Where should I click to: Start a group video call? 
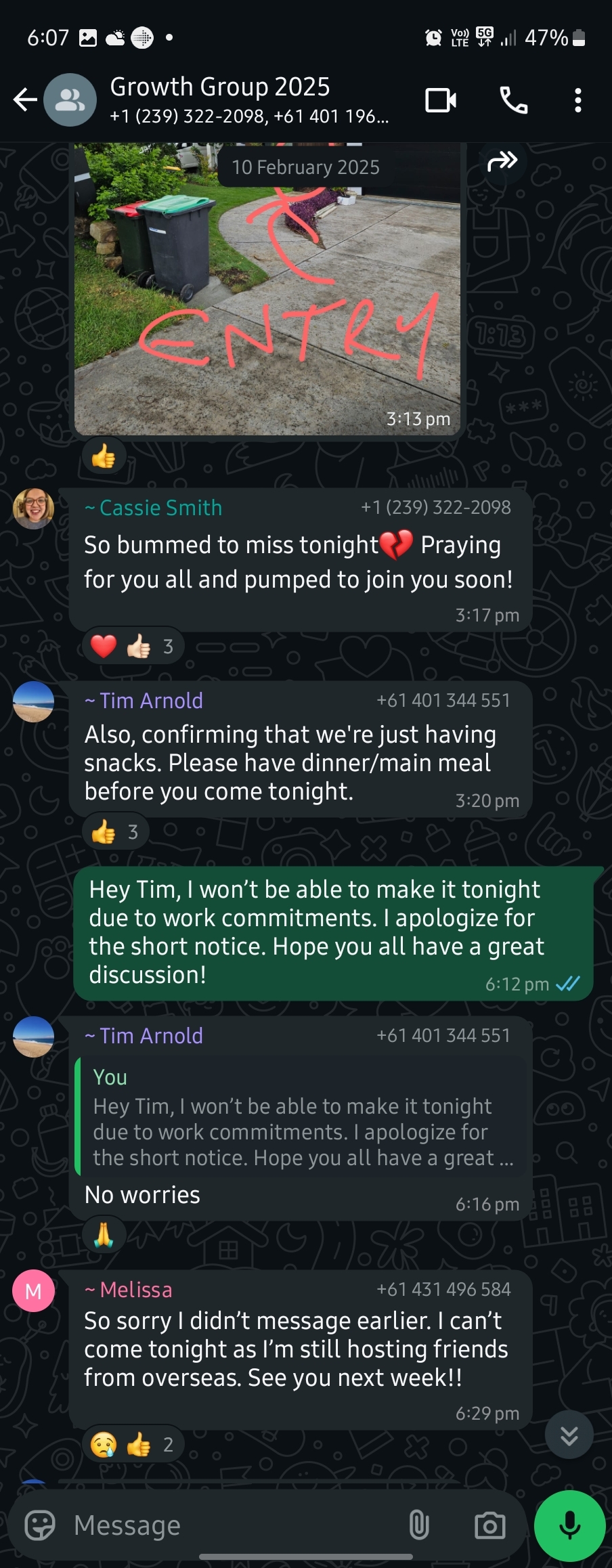pyautogui.click(x=441, y=100)
